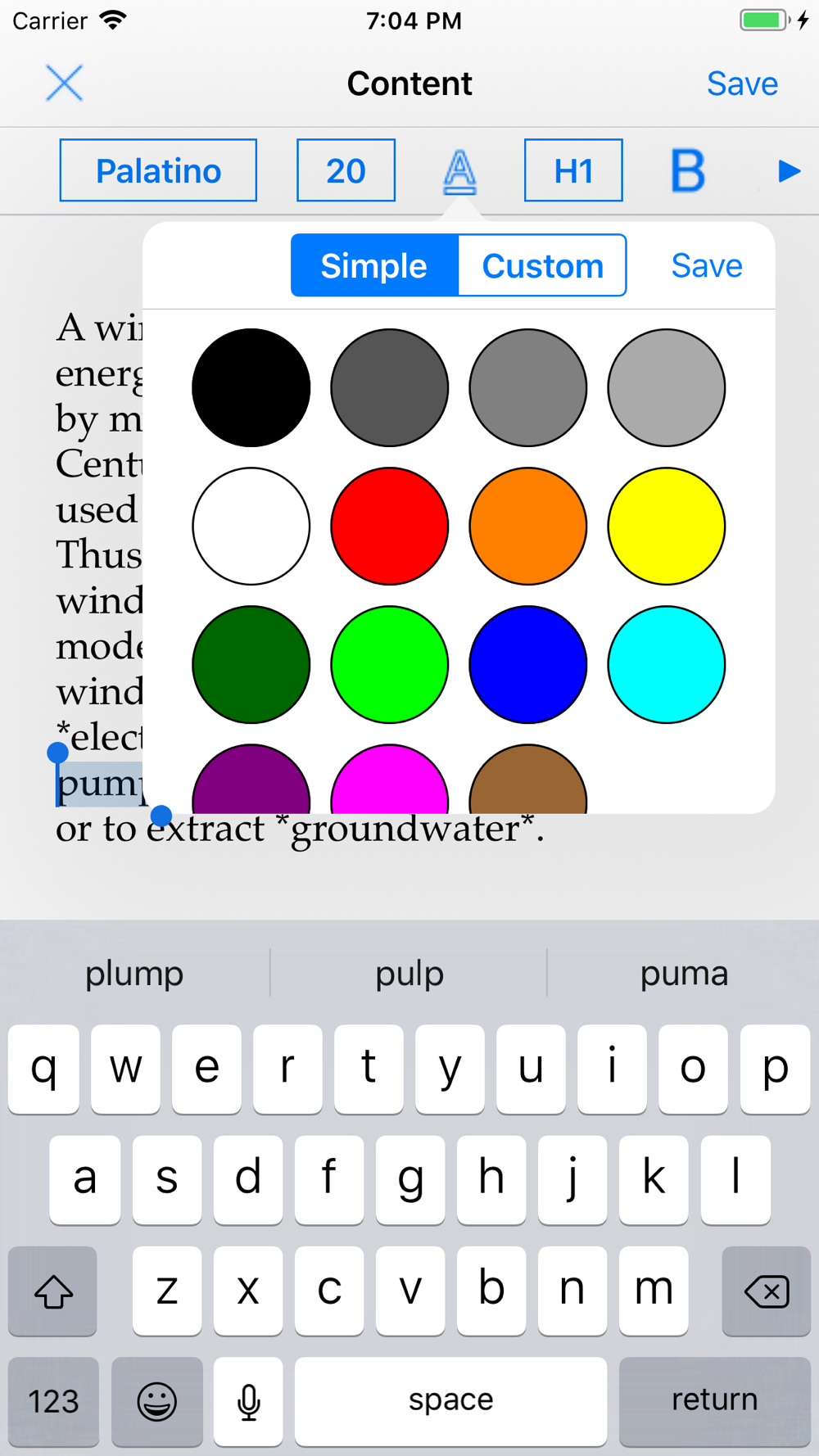Open the Palatino font picker
819x1456 pixels.
[158, 170]
